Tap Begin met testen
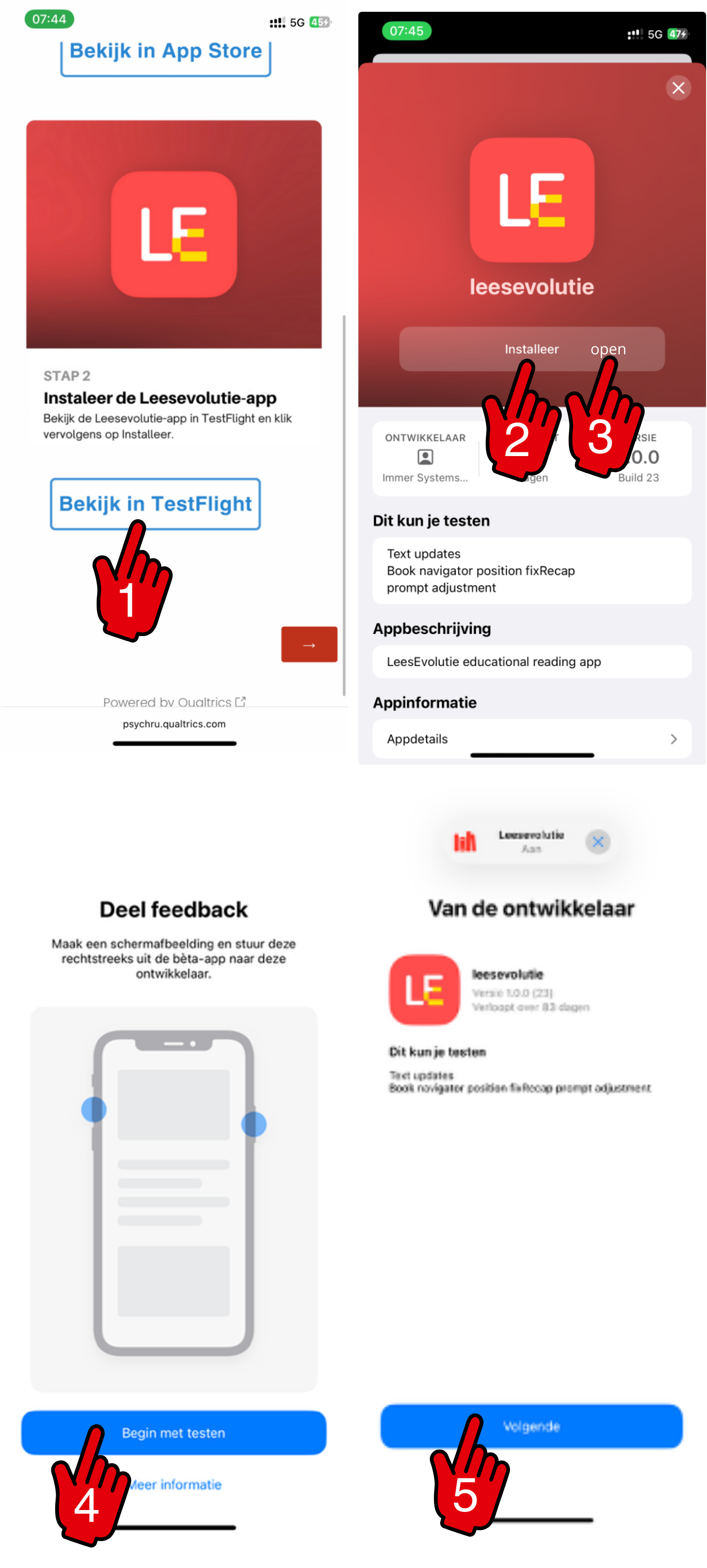The height and width of the screenshot is (1568, 707). click(173, 1433)
